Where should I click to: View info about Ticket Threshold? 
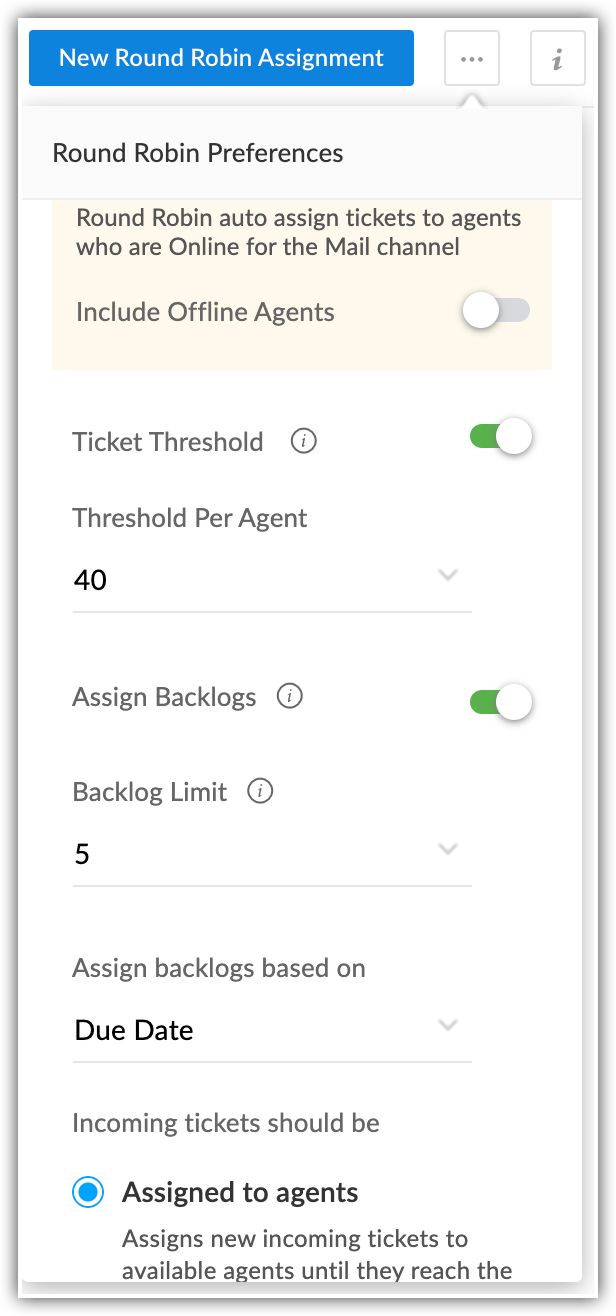[x=303, y=441]
